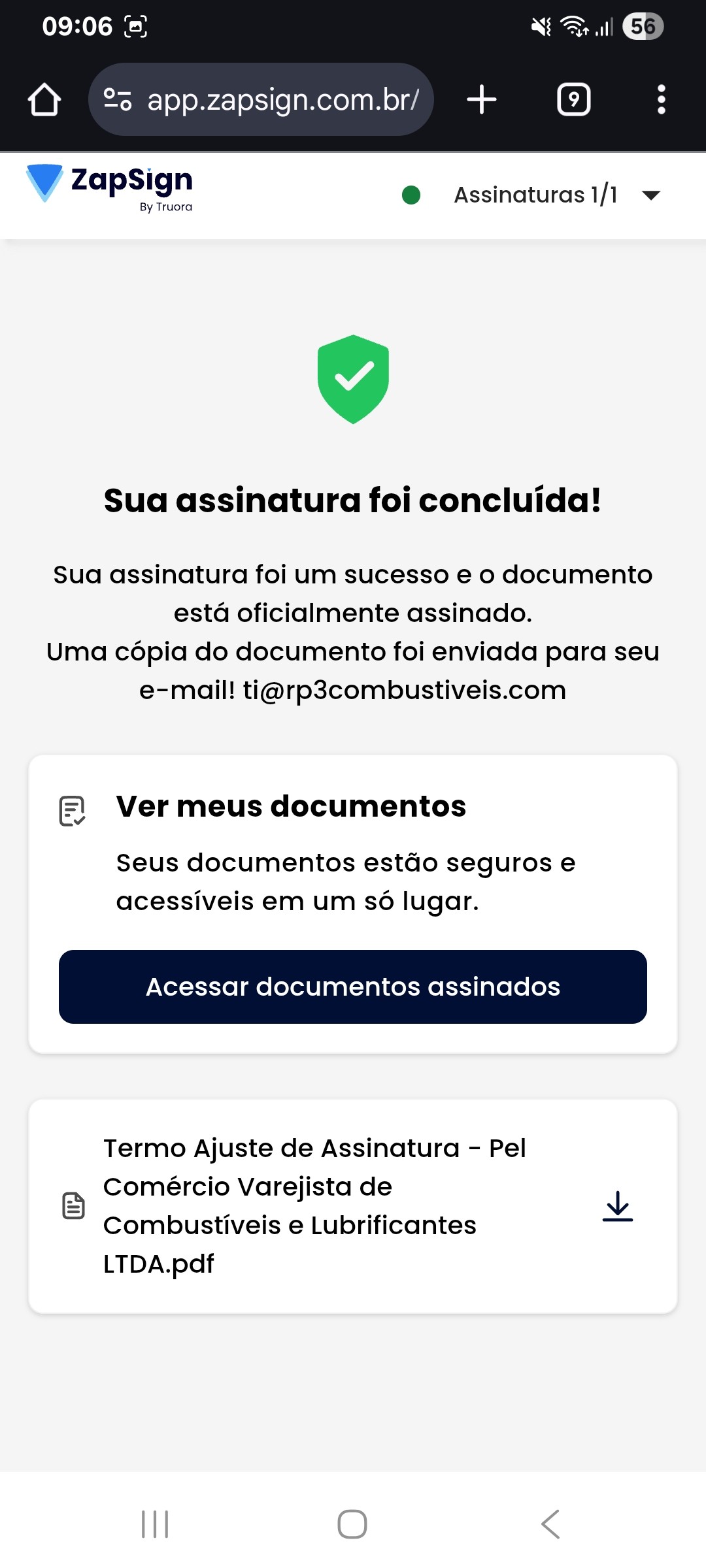Image resolution: width=706 pixels, height=1568 pixels.
Task: Download the Termo Ajuste de Assinatura PDF
Action: [618, 1205]
